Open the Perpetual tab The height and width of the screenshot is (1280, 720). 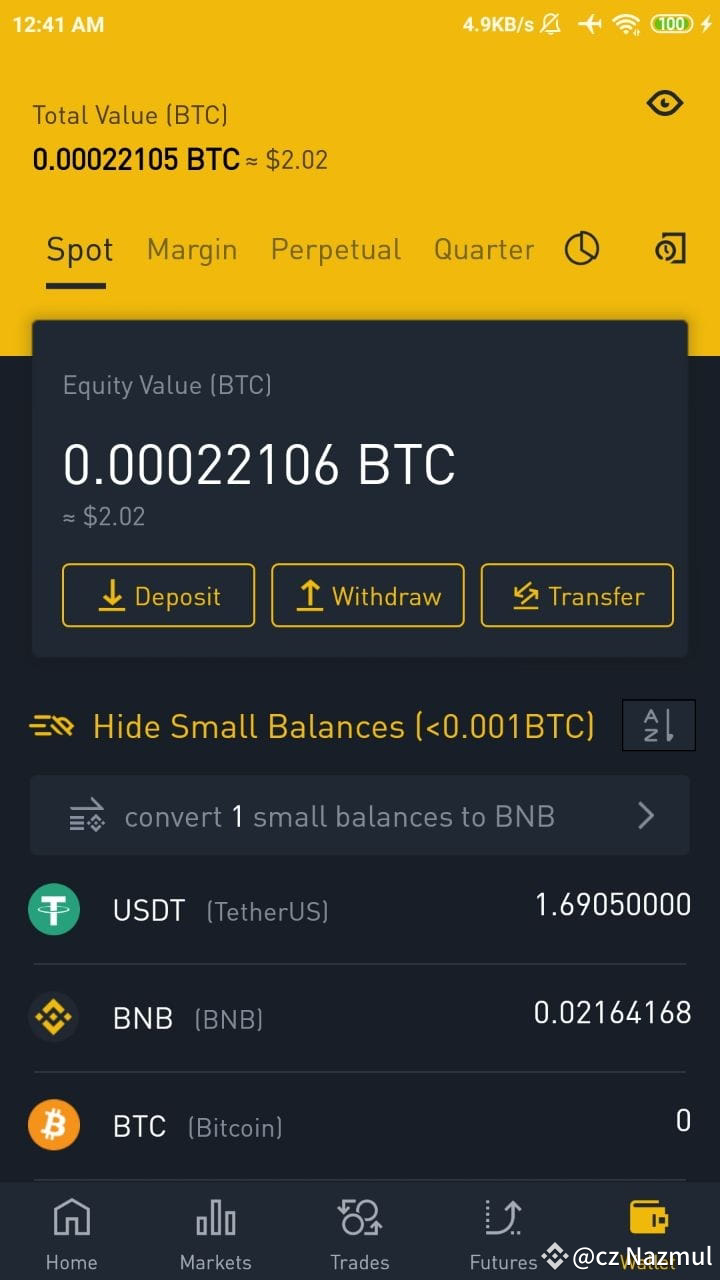click(335, 249)
